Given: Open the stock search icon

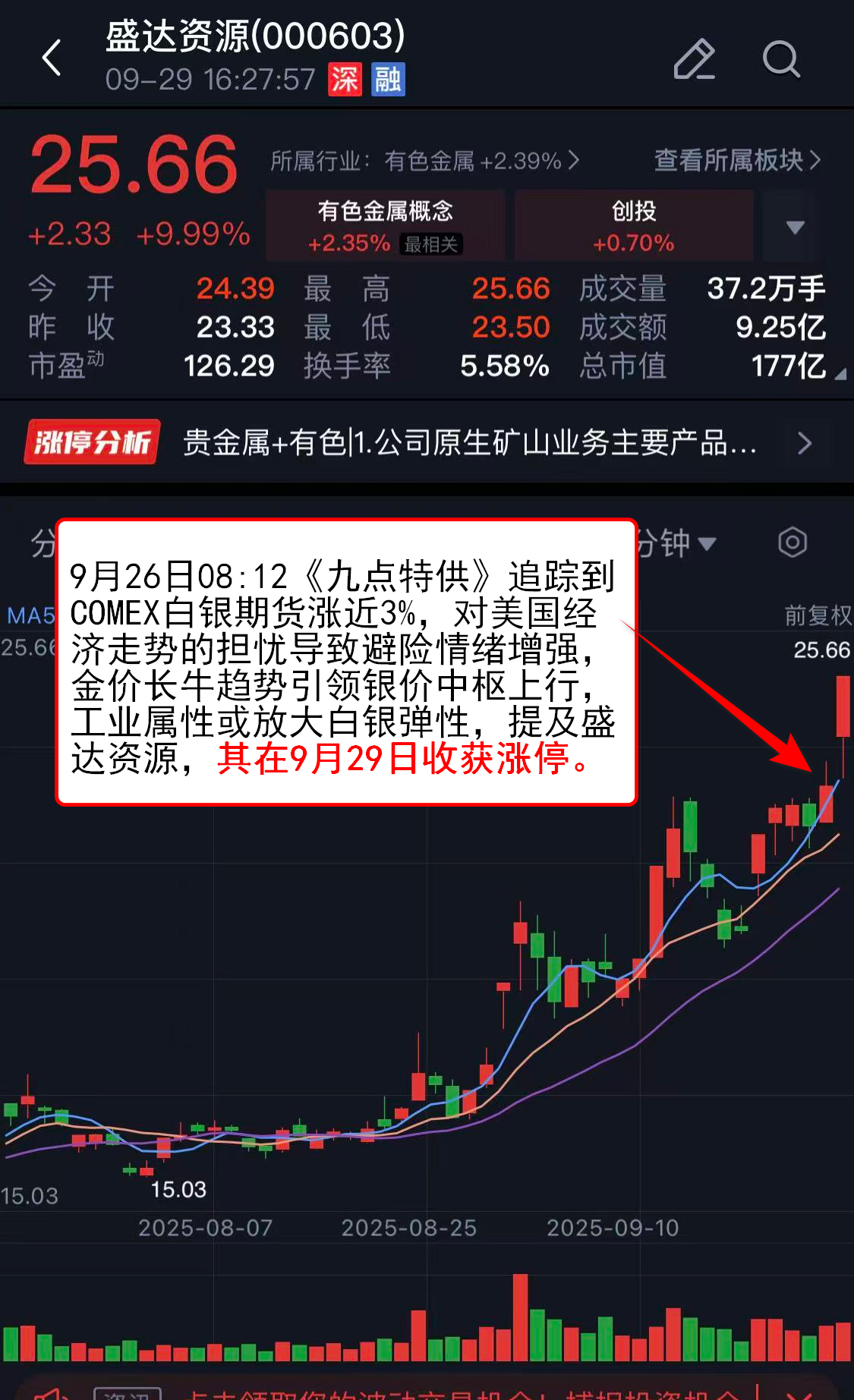Looking at the screenshot, I should point(781,59).
